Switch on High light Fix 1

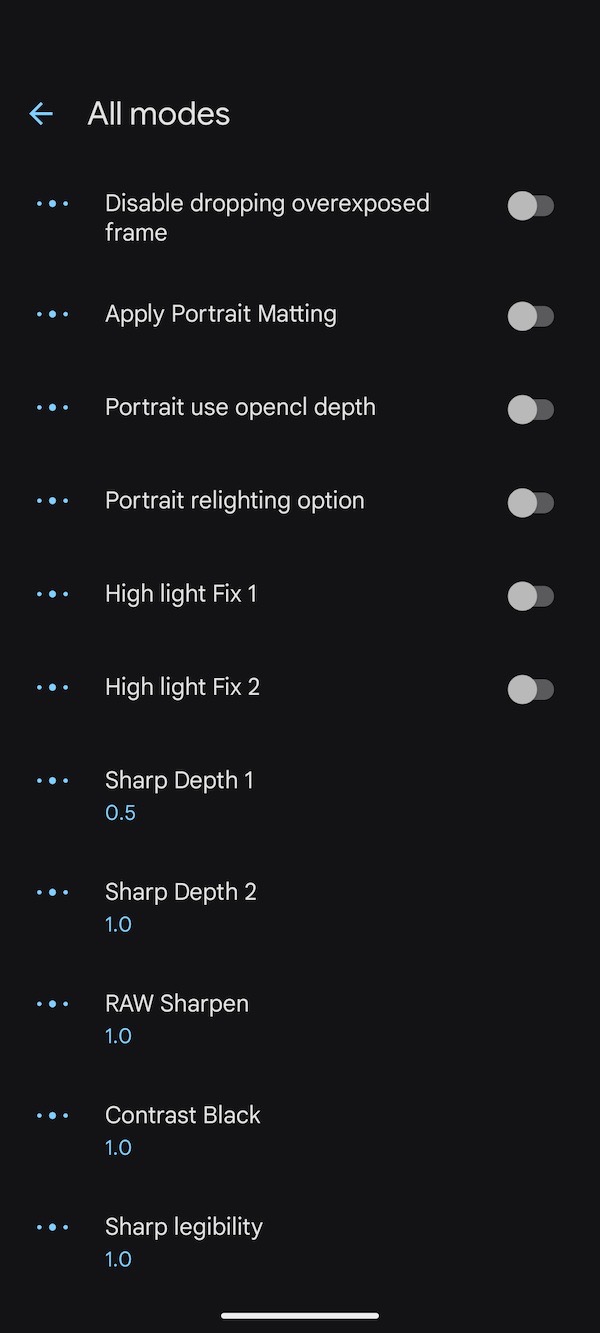tap(530, 596)
